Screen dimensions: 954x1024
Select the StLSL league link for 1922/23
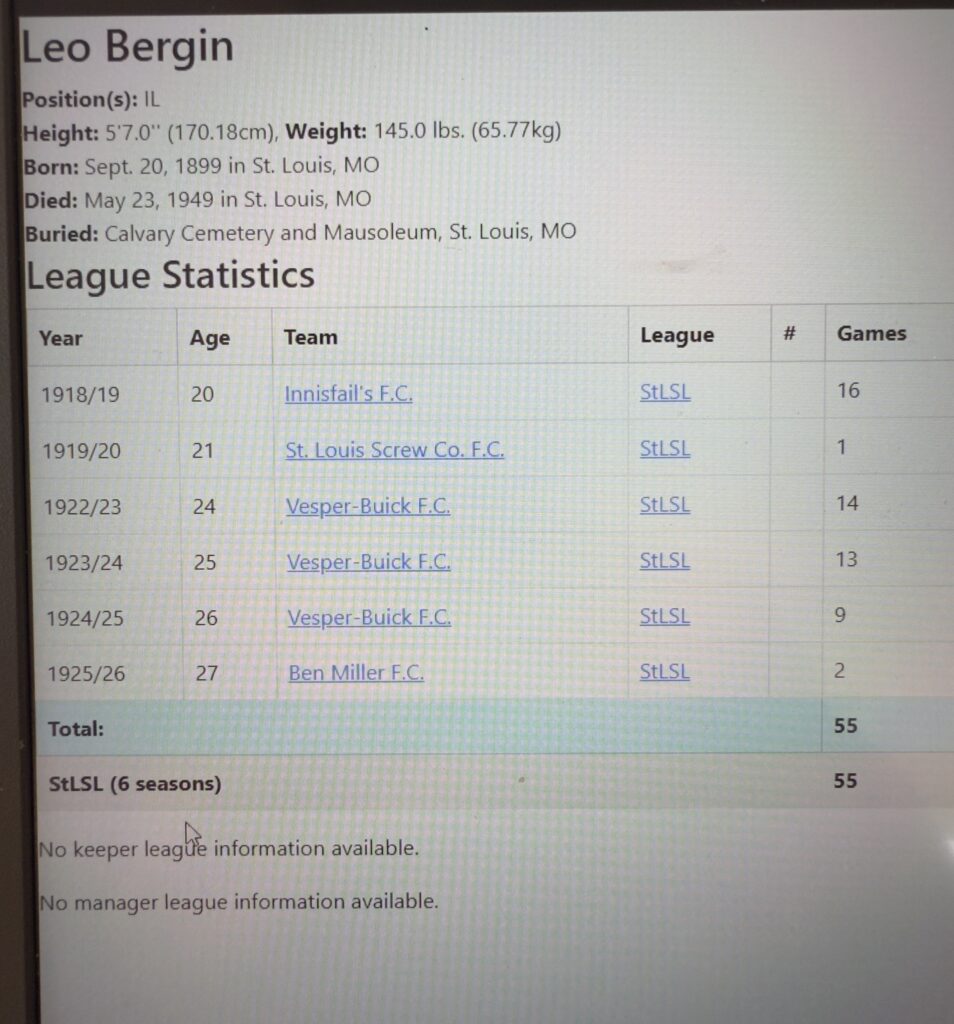click(x=665, y=505)
